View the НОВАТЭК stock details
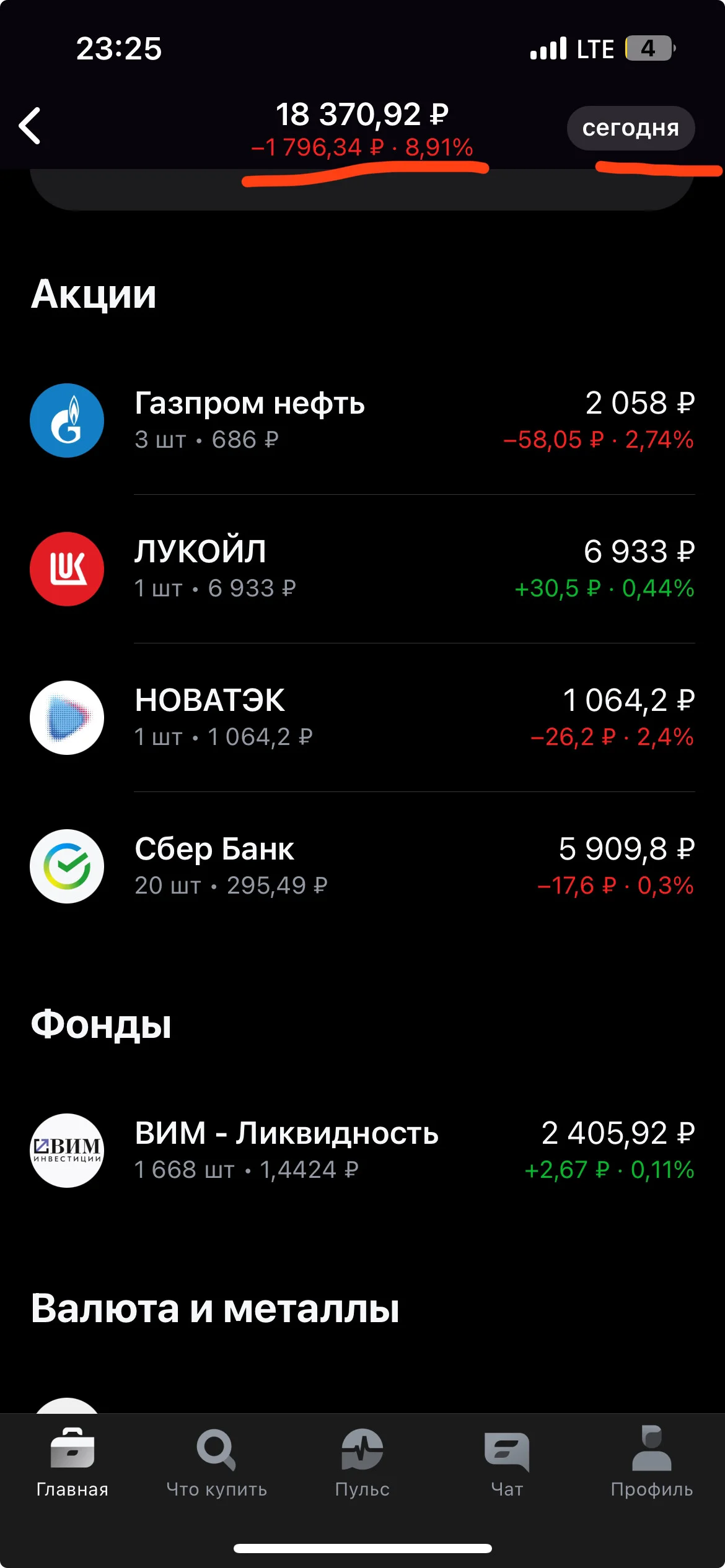The image size is (725, 1568). click(x=362, y=718)
